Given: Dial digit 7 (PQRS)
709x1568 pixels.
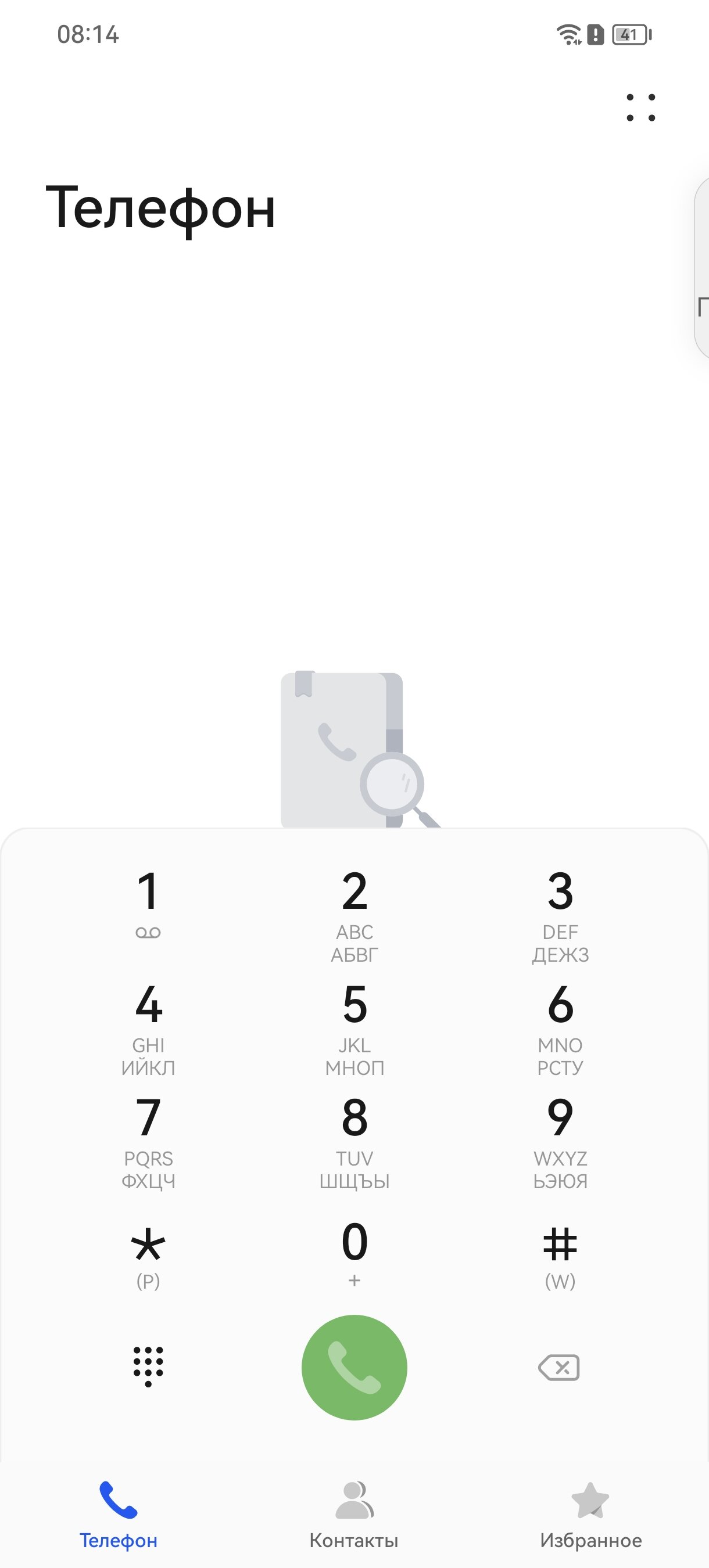Looking at the screenshot, I should click(x=148, y=1140).
